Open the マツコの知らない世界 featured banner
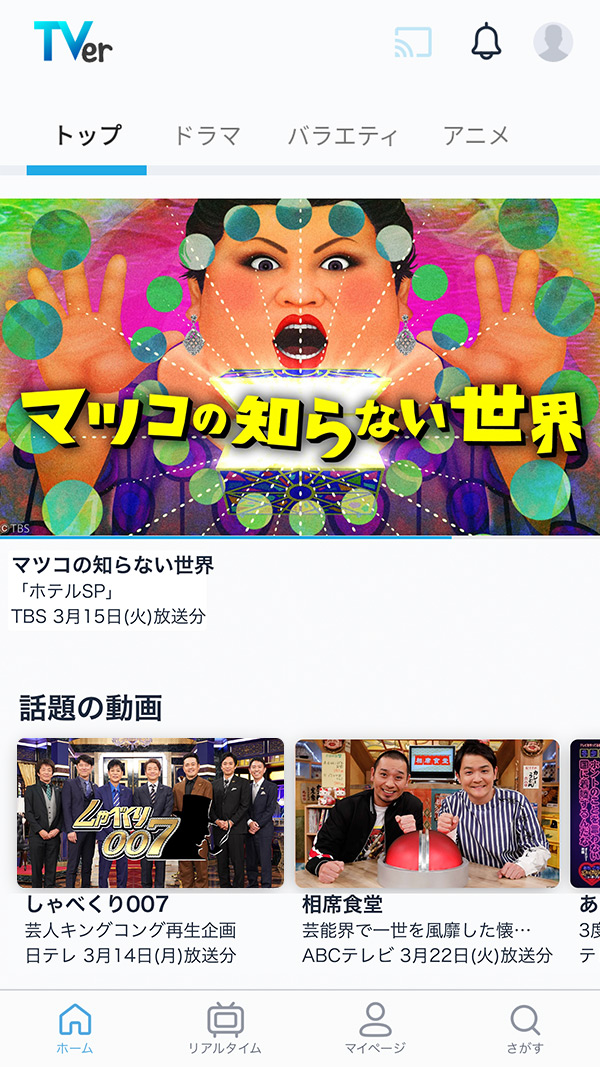The height and width of the screenshot is (1067, 600). [x=300, y=367]
